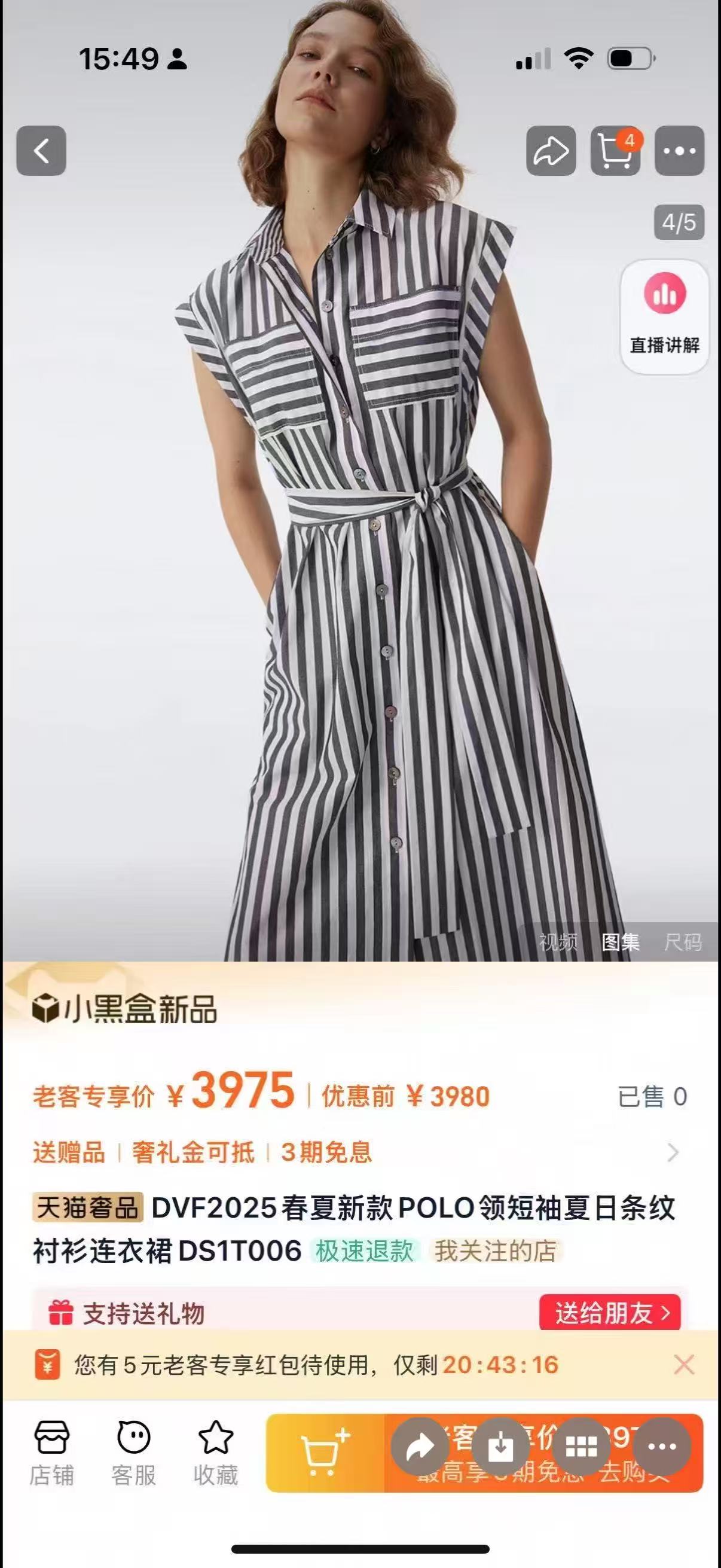Screen dimensions: 721x1568
Task: Tap the floating download button
Action: [x=501, y=1447]
